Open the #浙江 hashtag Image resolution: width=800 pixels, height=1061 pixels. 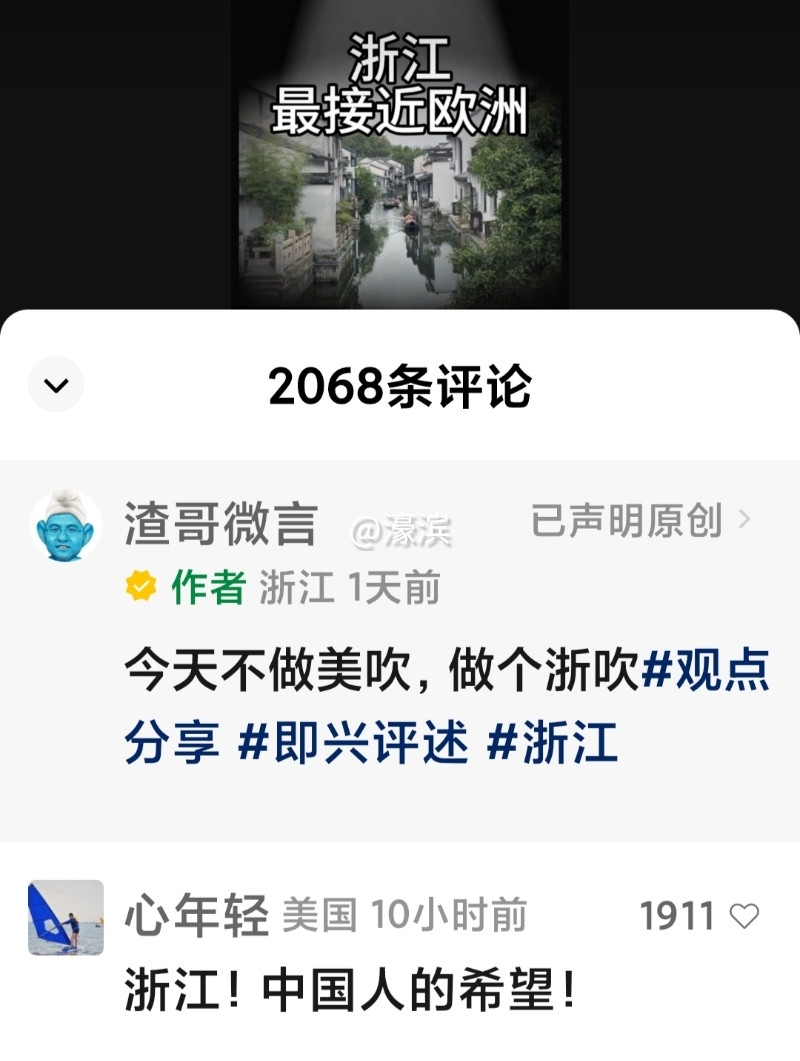point(552,744)
